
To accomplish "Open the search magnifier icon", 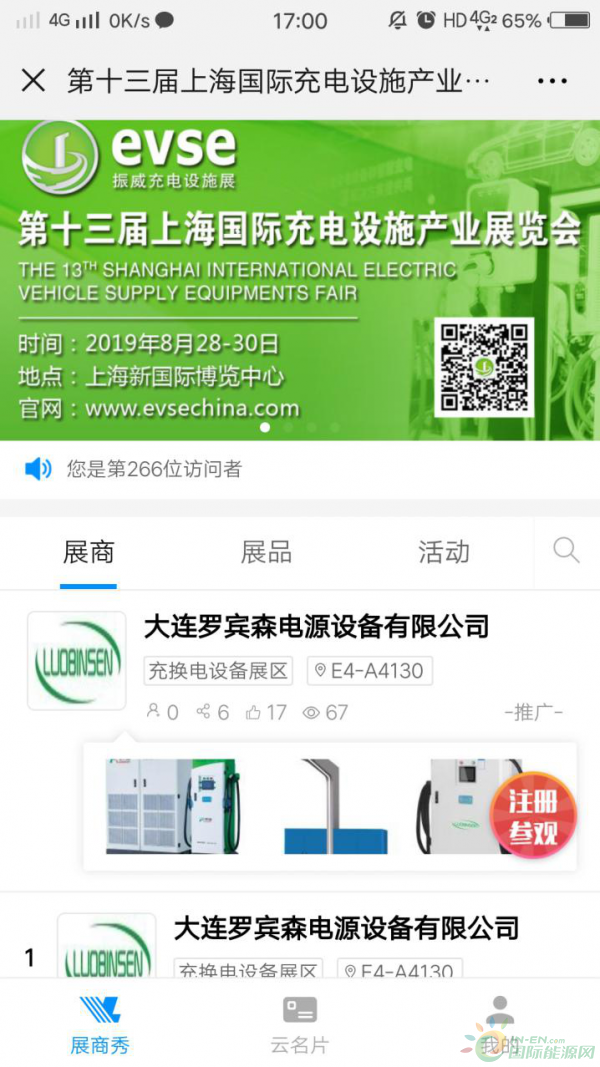I will [x=566, y=550].
